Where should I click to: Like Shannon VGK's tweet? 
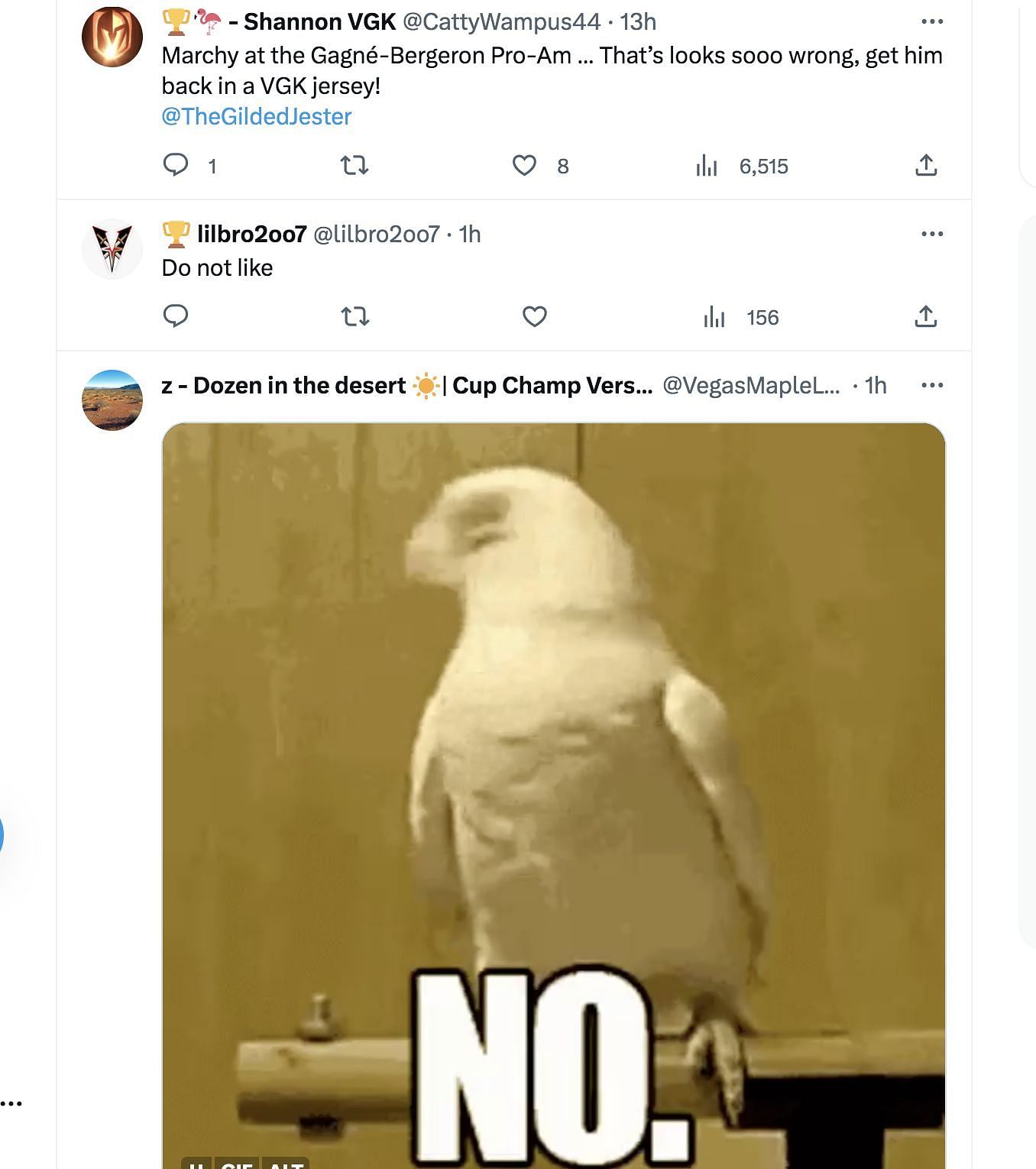524,165
